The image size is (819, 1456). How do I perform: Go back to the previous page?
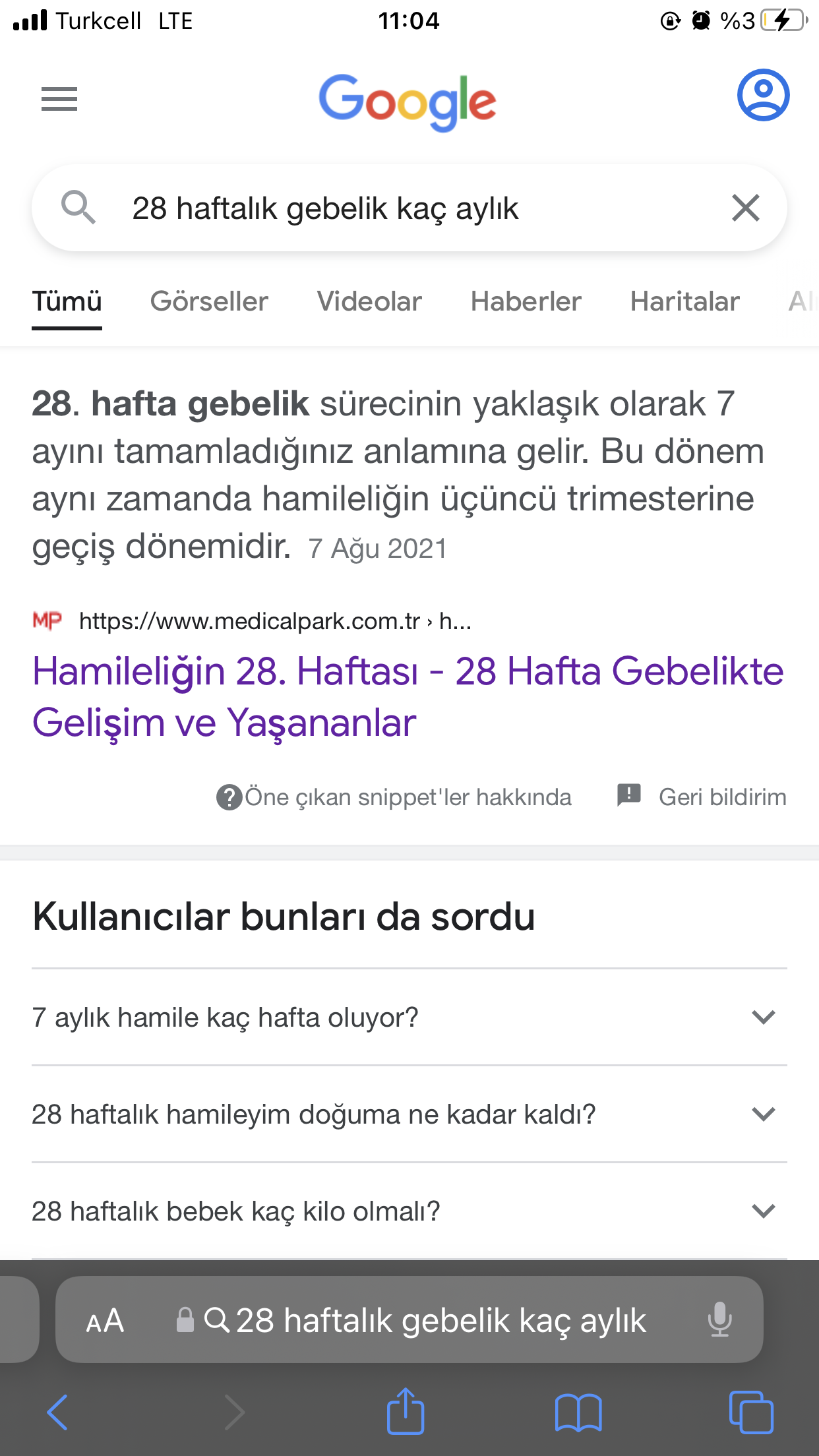coord(58,1412)
